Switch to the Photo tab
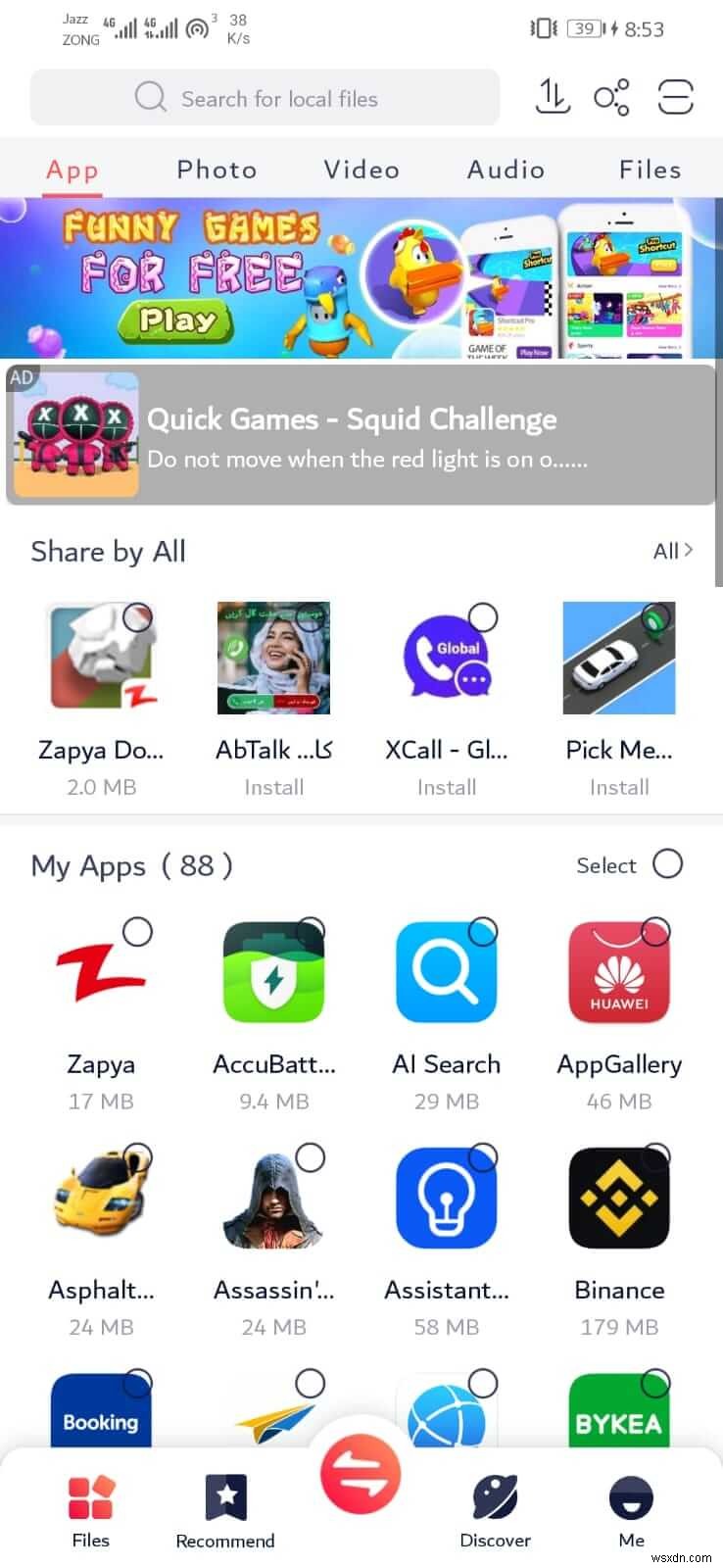 [x=217, y=170]
